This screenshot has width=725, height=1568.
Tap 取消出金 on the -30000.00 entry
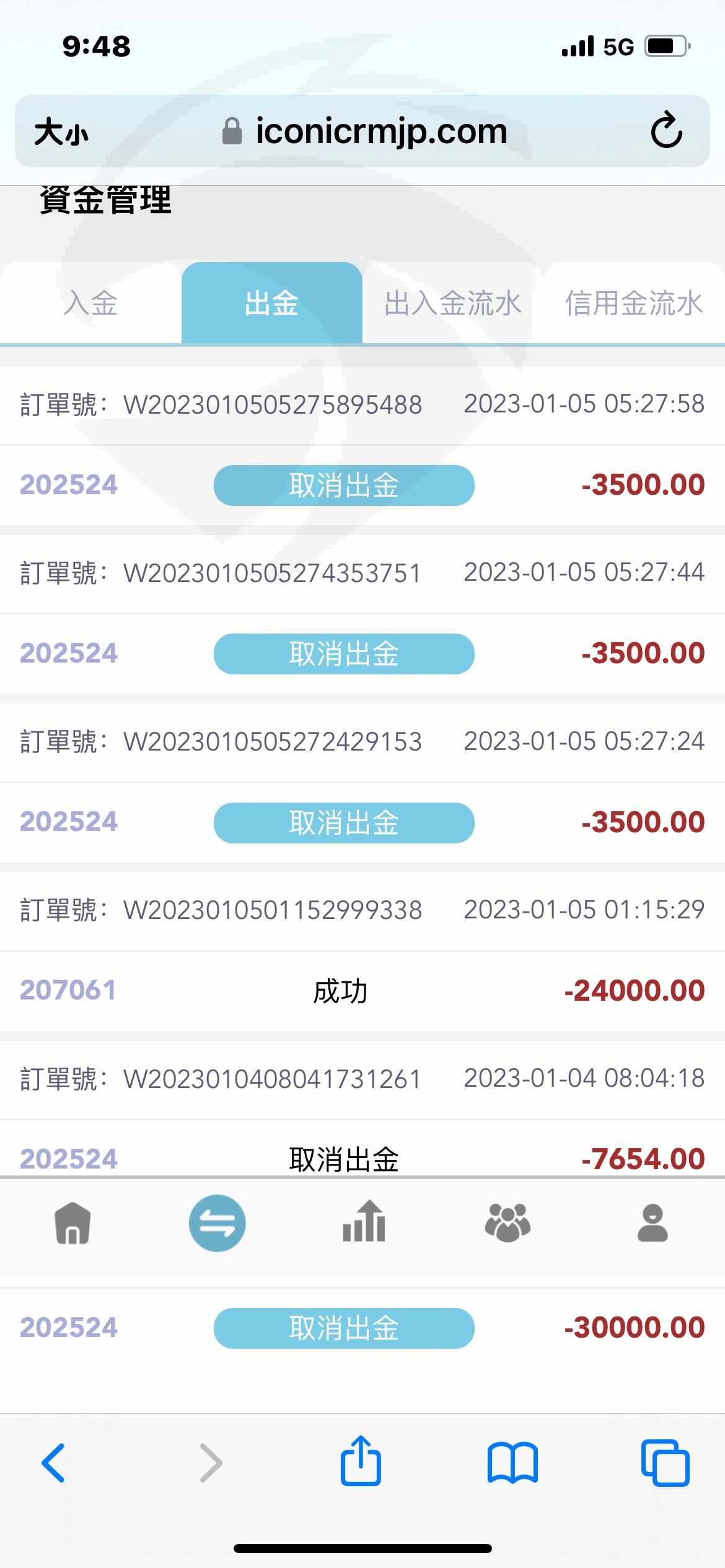pyautogui.click(x=344, y=1328)
